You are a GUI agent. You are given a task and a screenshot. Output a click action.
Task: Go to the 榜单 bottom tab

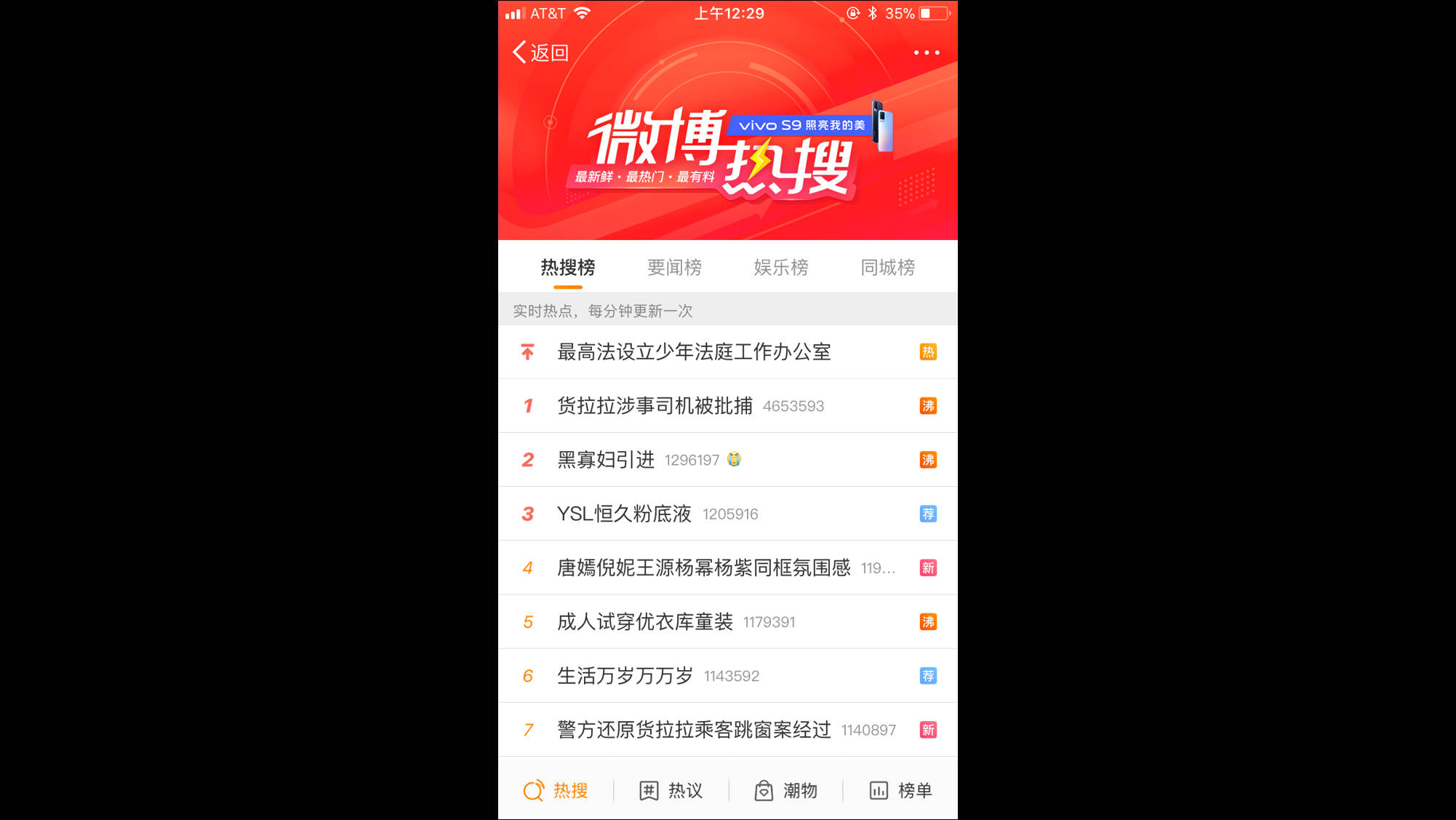[900, 790]
